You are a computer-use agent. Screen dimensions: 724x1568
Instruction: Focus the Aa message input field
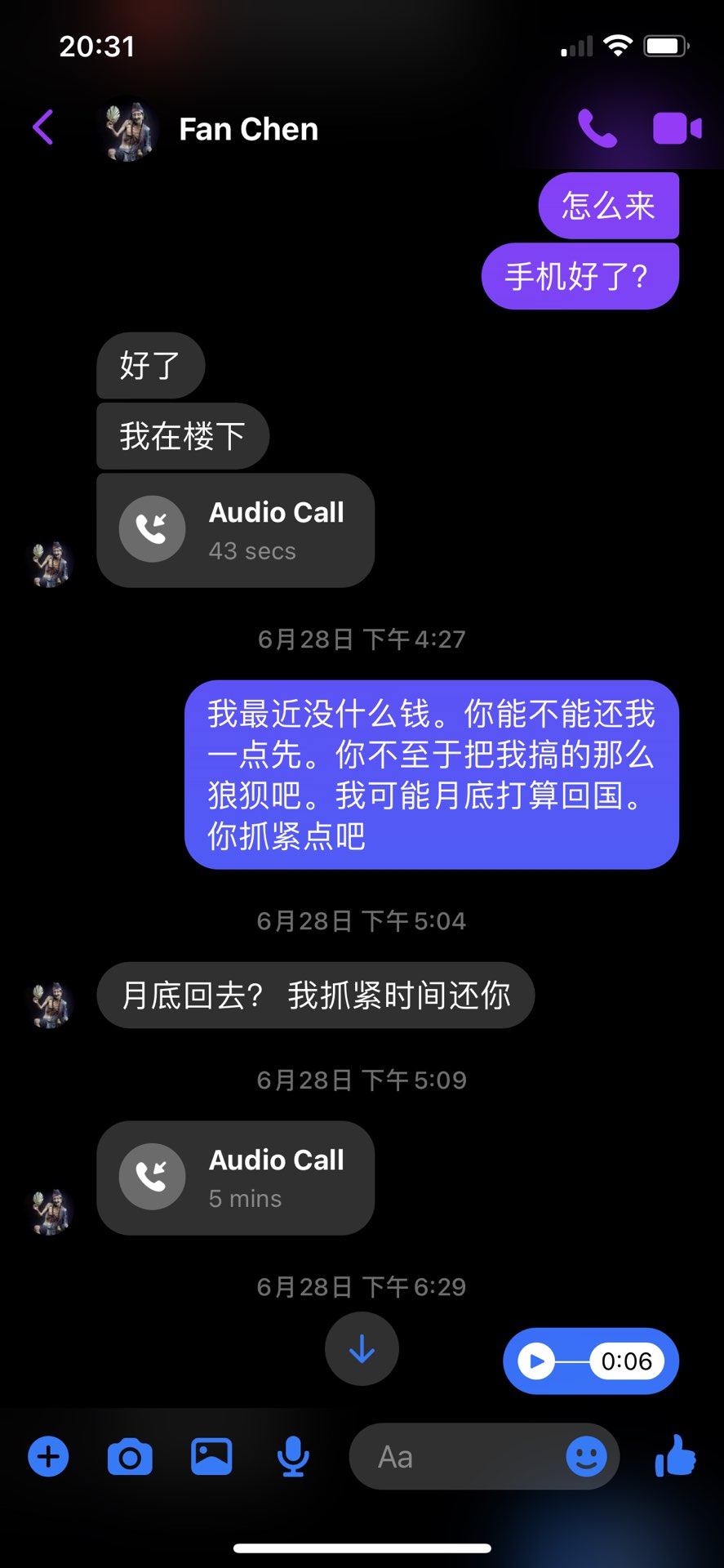pos(457,1457)
